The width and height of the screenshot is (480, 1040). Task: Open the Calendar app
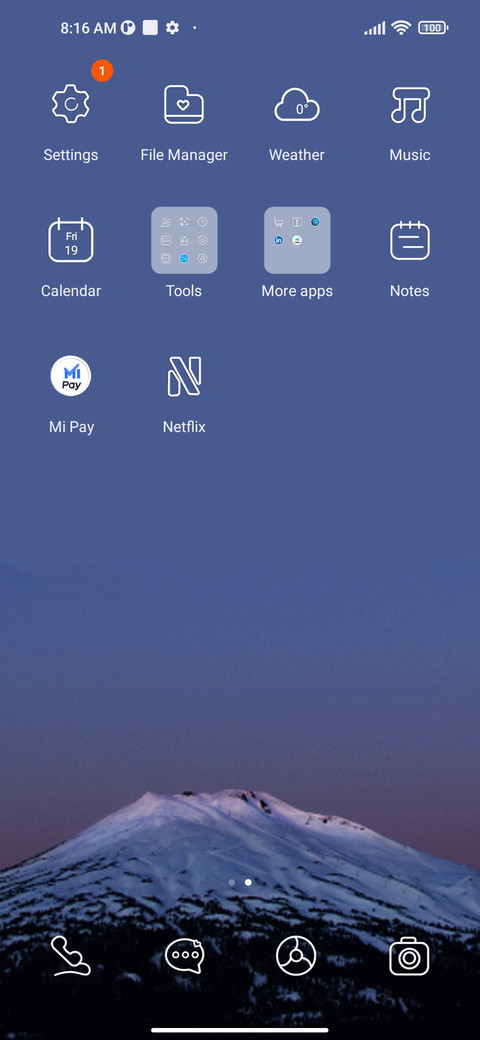(71, 240)
